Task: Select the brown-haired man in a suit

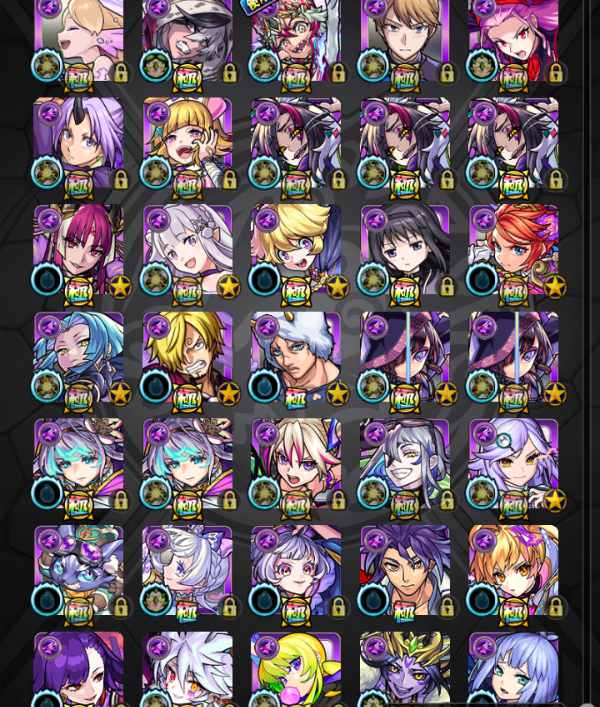Action: [x=404, y=38]
